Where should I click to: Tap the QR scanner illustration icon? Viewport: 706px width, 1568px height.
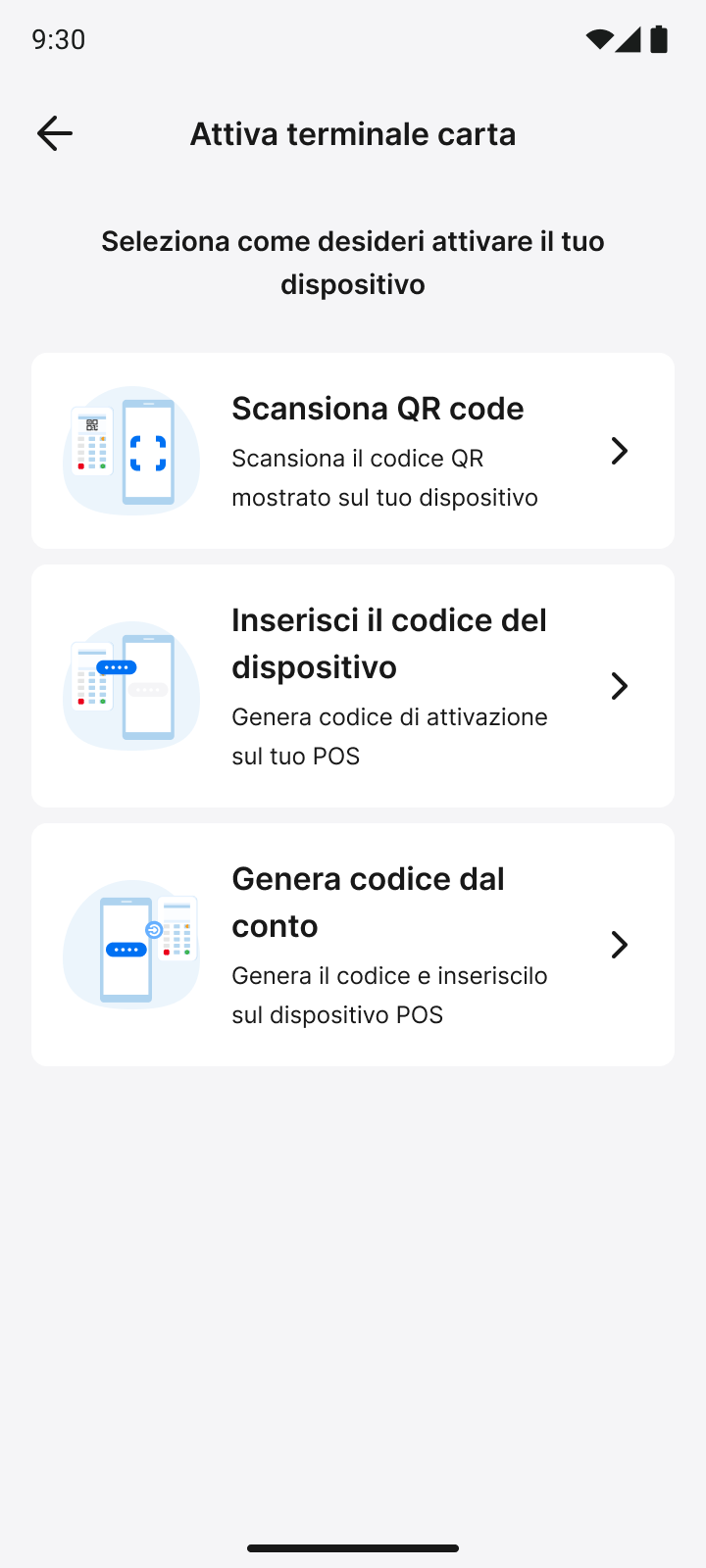130,450
